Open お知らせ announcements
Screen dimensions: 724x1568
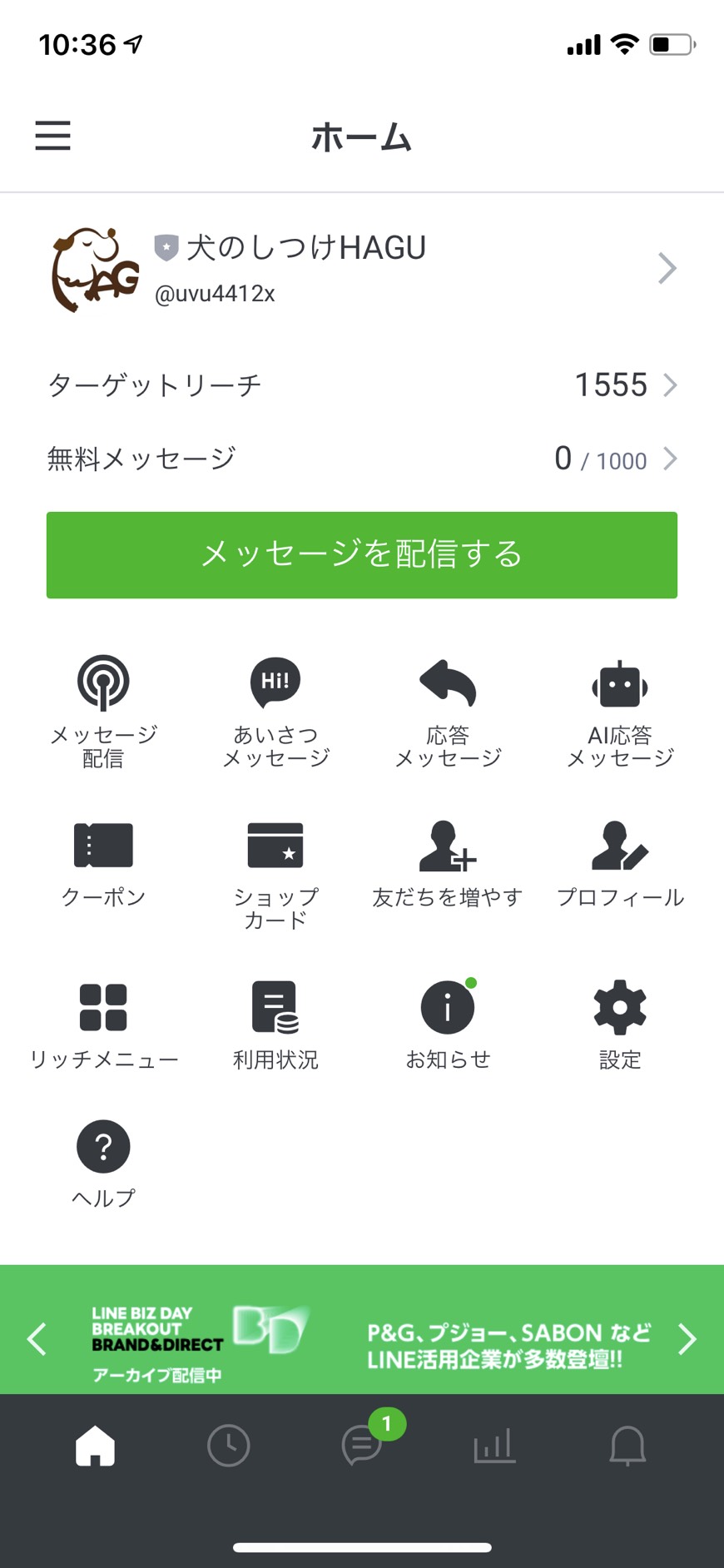coord(448,1025)
